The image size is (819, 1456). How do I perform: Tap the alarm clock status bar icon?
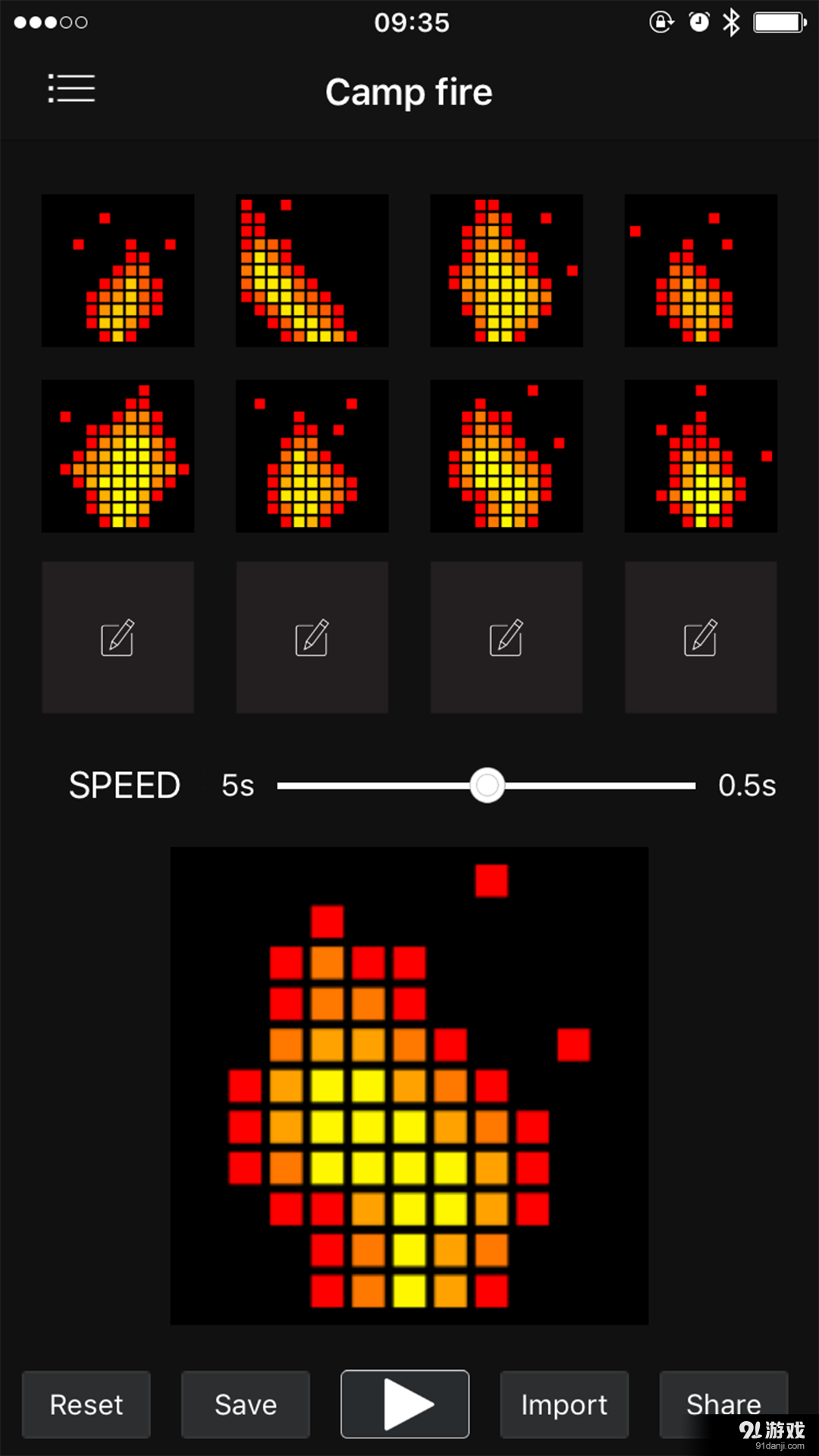pos(698,22)
